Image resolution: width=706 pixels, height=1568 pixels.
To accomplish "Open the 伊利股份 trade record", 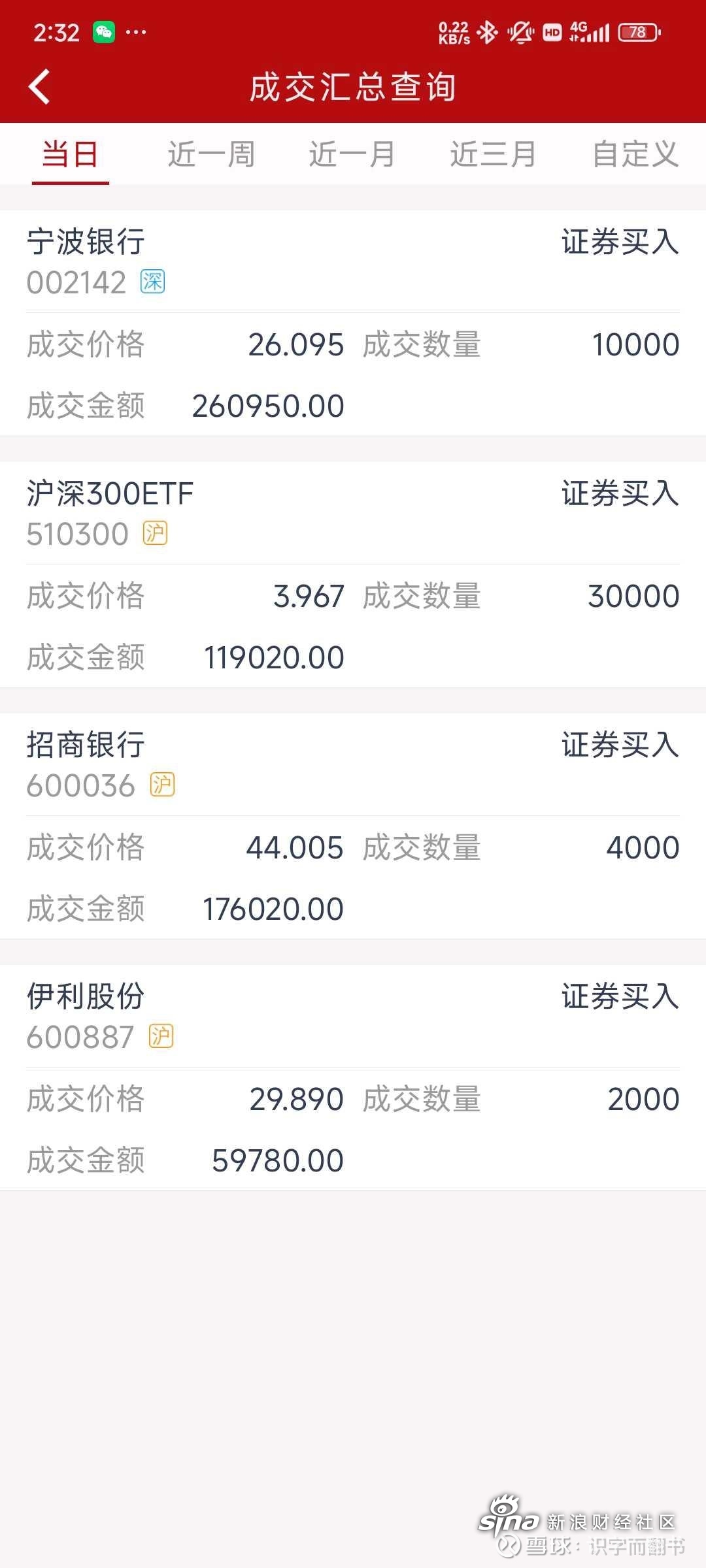I will pos(353,1078).
